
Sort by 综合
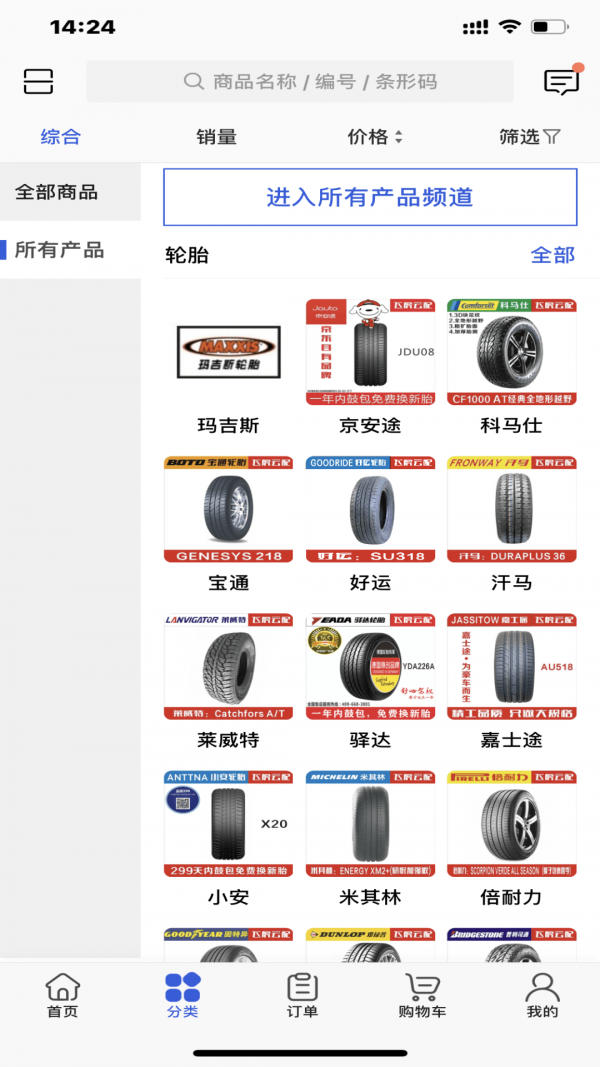coord(60,137)
